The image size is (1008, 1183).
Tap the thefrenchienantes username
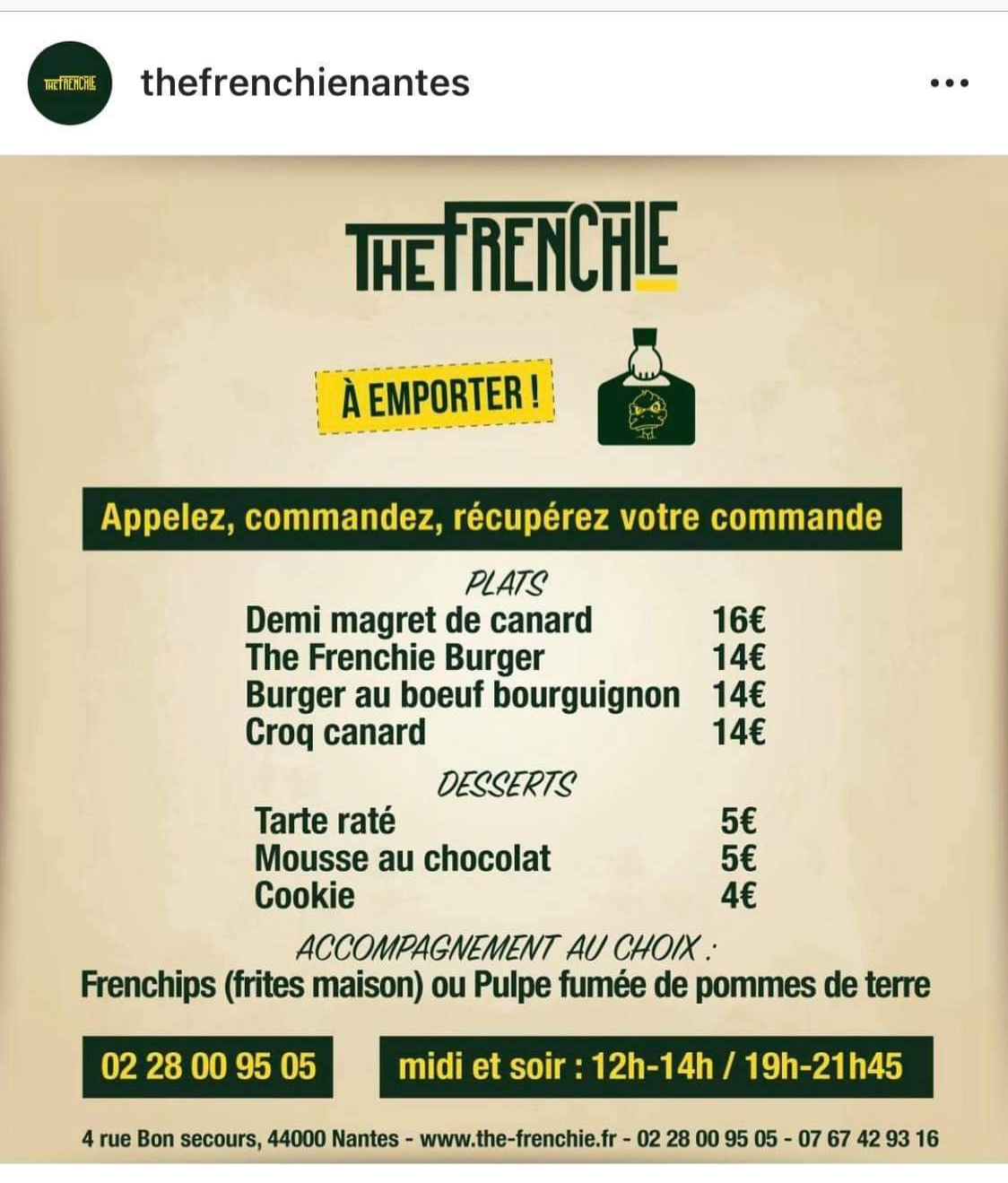(x=305, y=83)
